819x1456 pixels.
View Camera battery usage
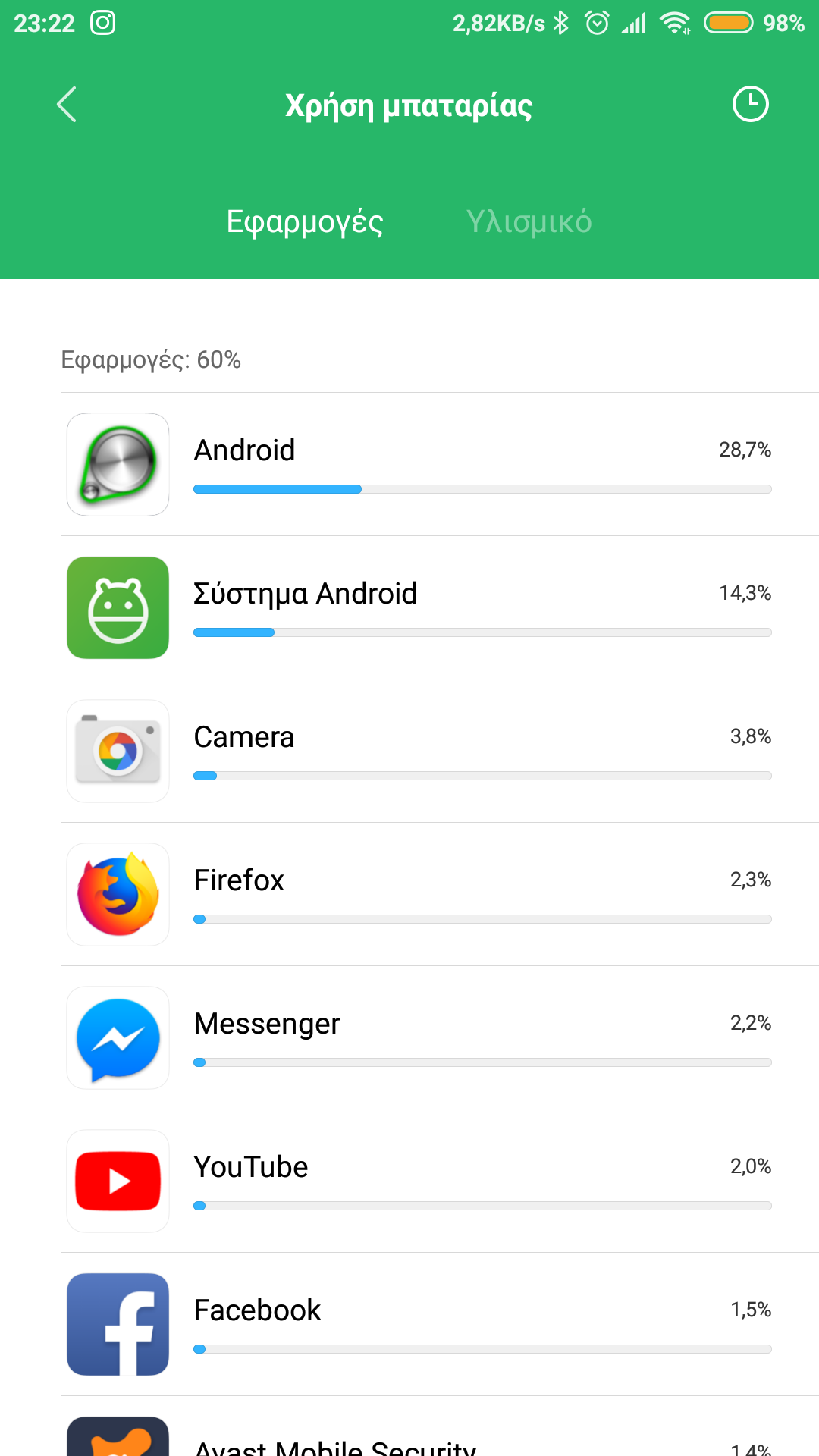(440, 751)
